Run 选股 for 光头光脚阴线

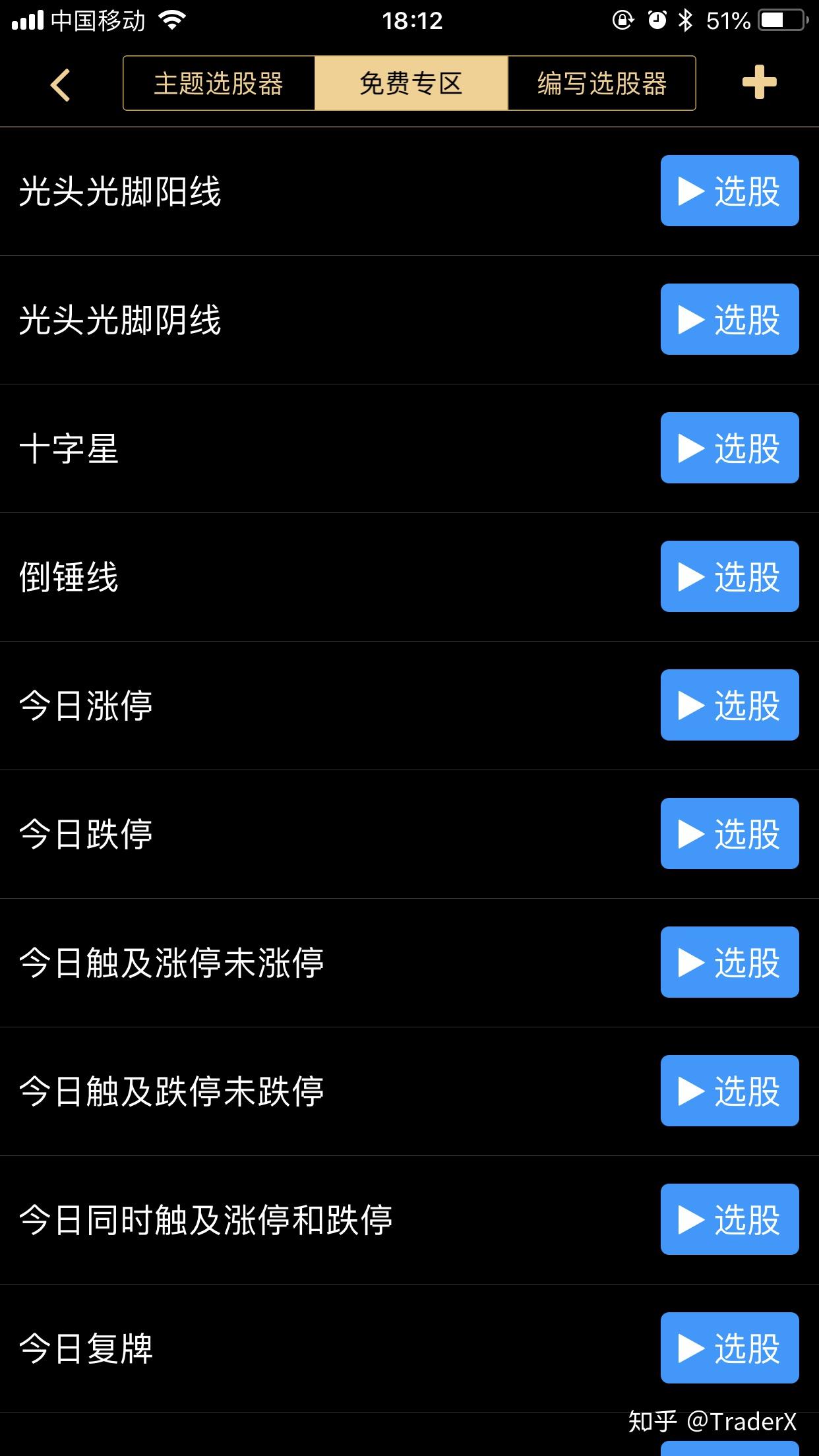(x=729, y=320)
